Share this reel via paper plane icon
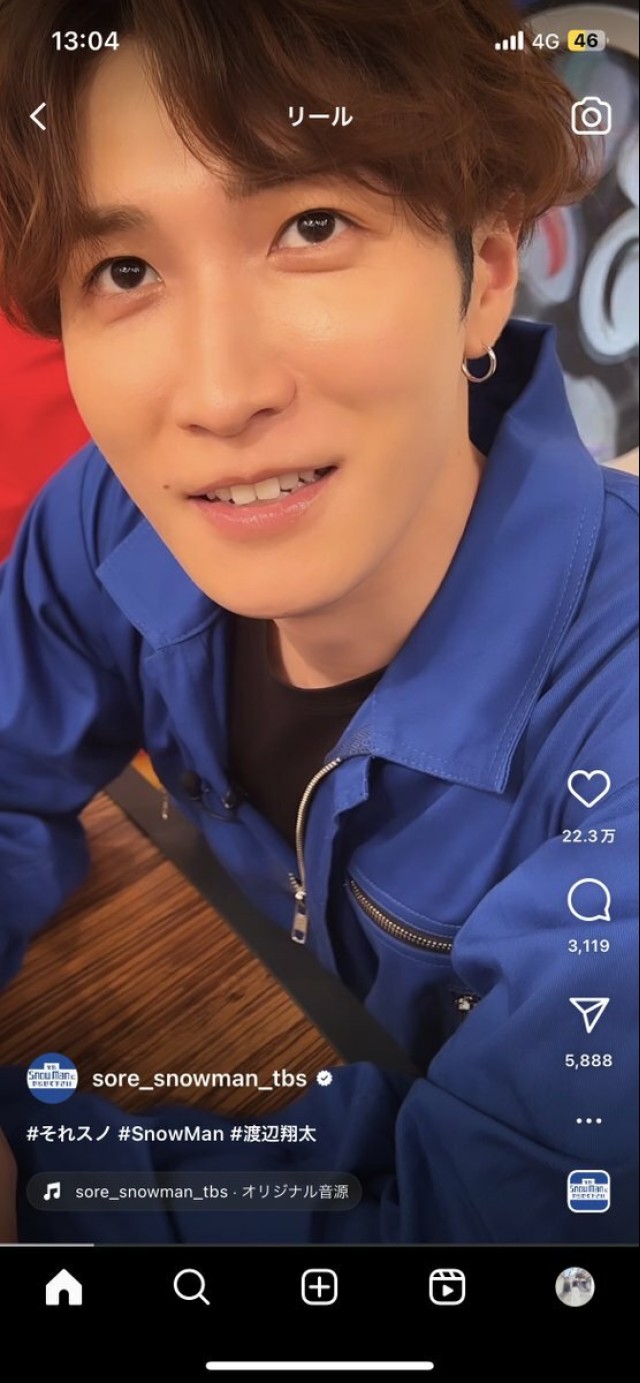 point(588,1015)
